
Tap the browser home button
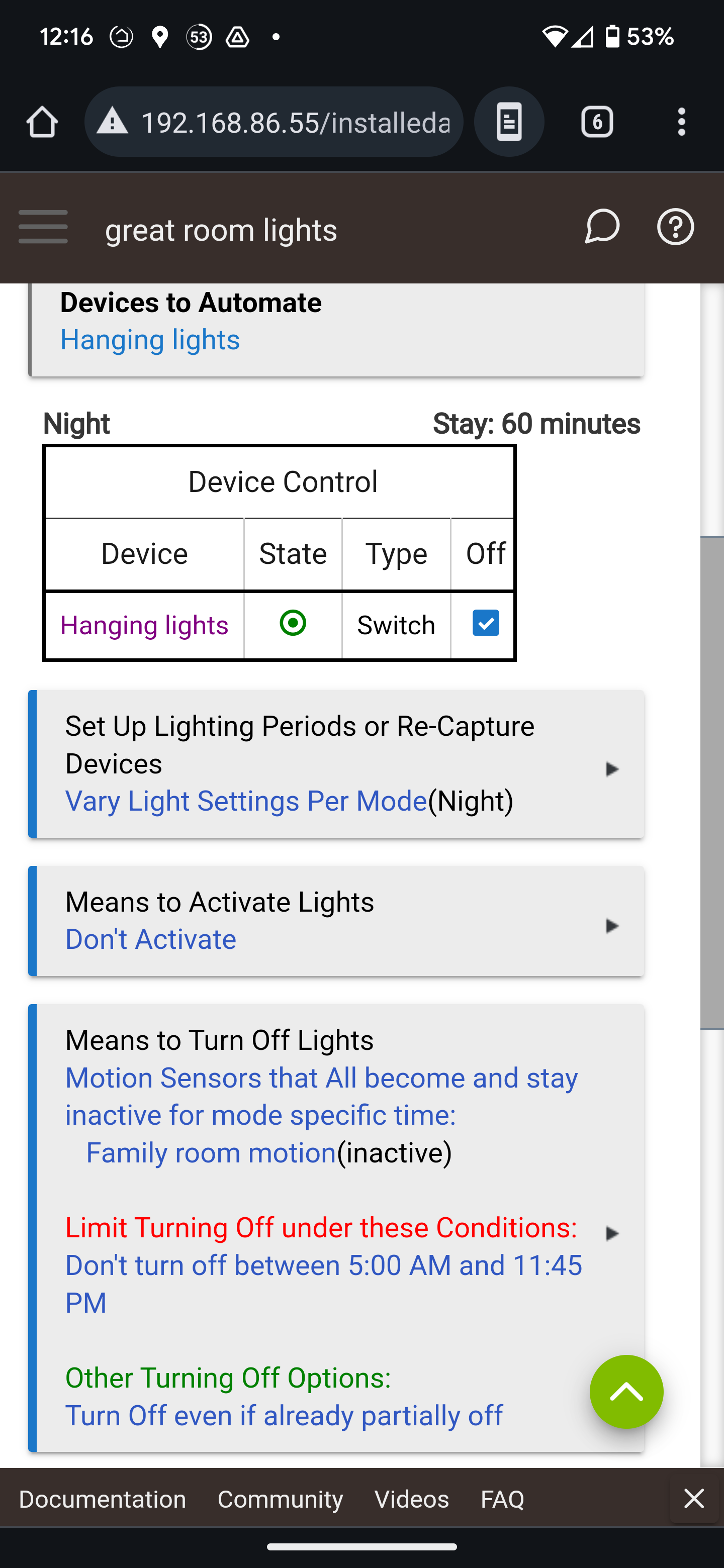click(42, 122)
